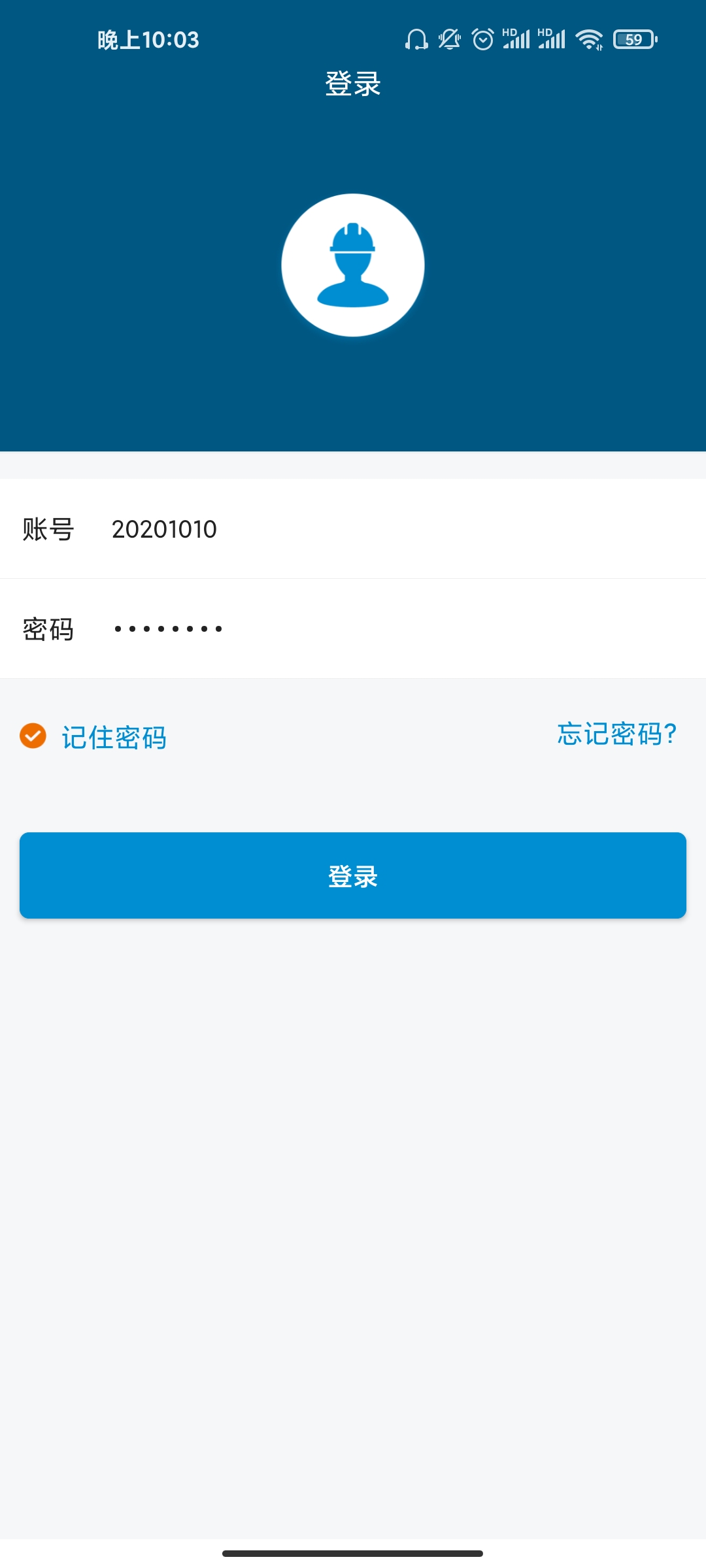Tap the 账号 account input field
Image resolution: width=706 pixels, height=1568 pixels.
(392, 529)
